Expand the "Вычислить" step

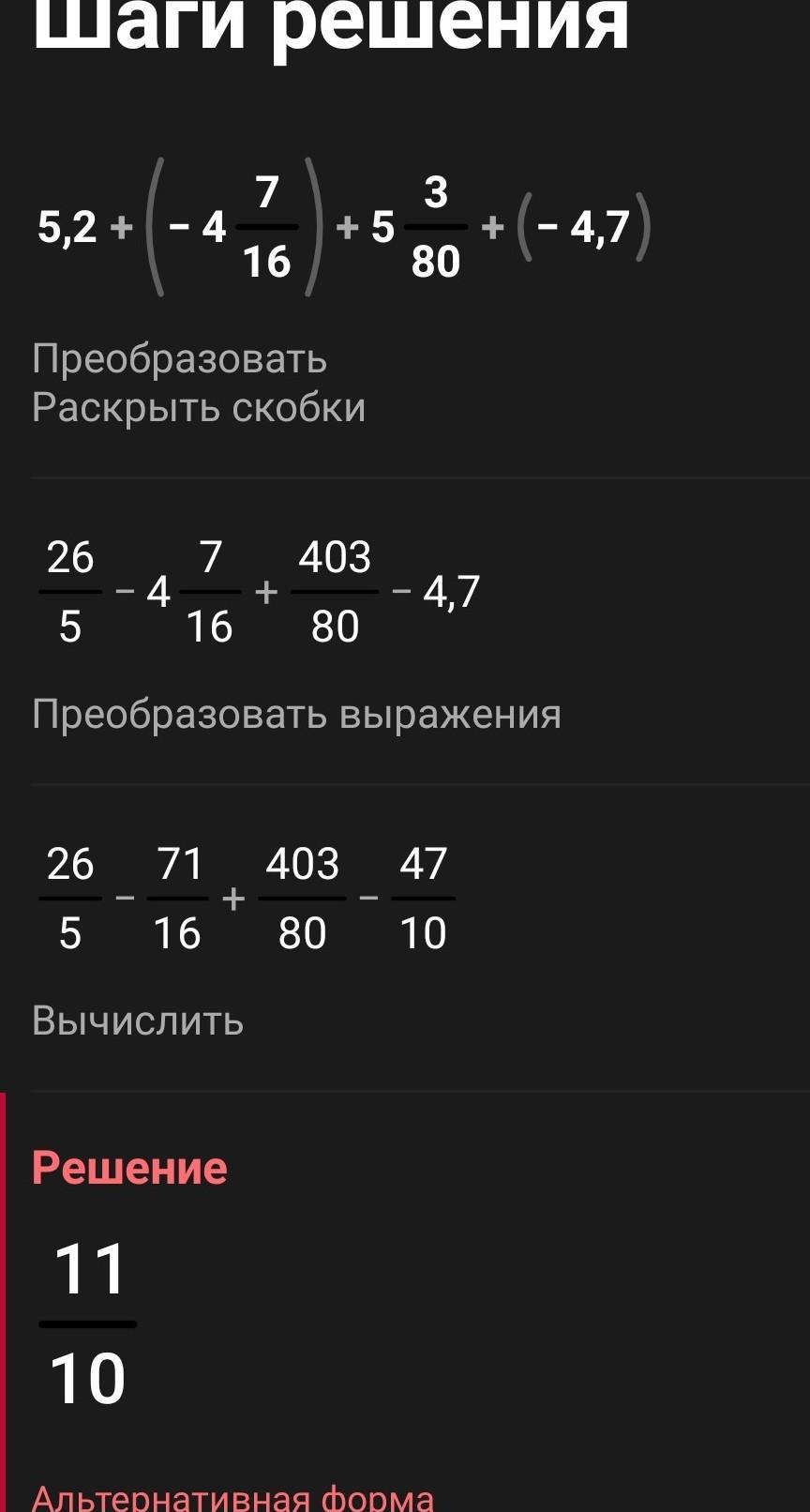pyautogui.click(x=138, y=1021)
